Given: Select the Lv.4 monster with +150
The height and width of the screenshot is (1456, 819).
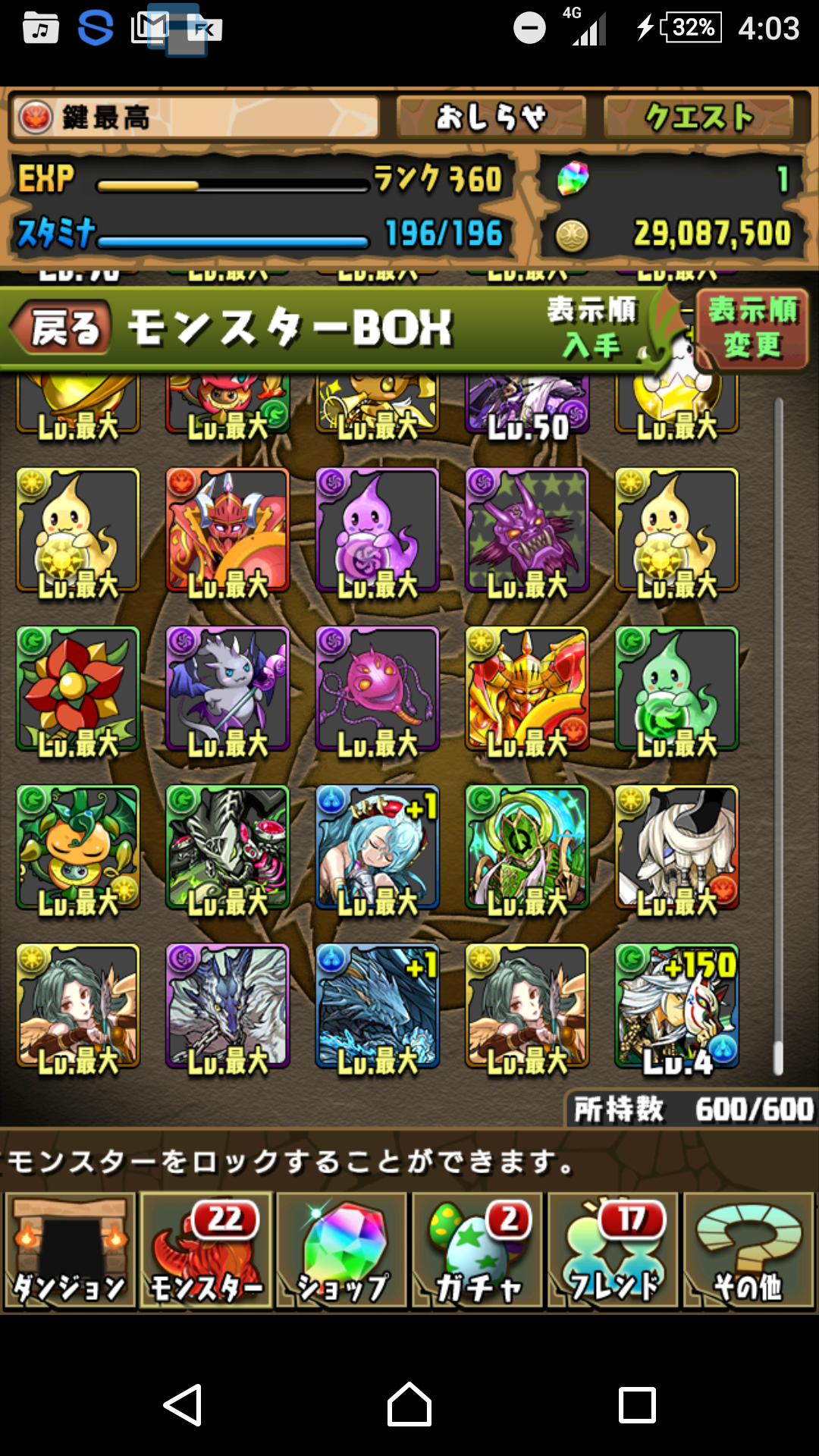Looking at the screenshot, I should point(676,1006).
